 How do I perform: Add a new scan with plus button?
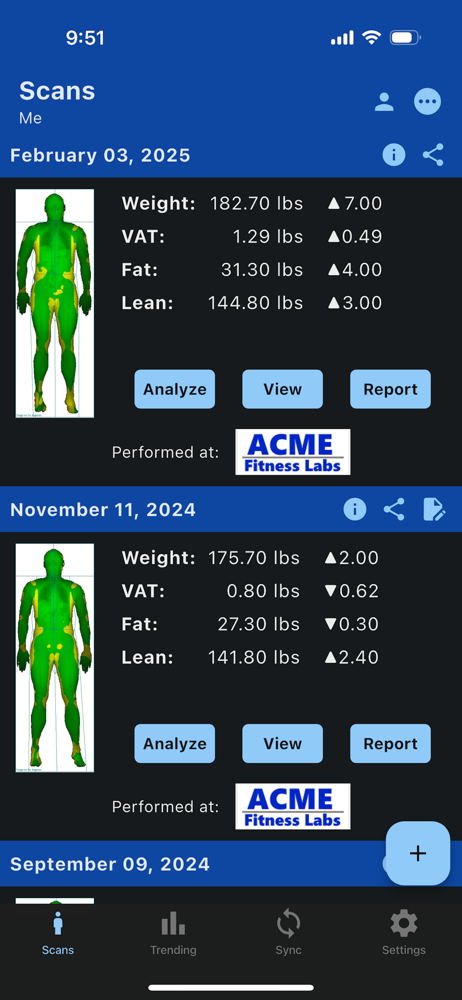[418, 853]
